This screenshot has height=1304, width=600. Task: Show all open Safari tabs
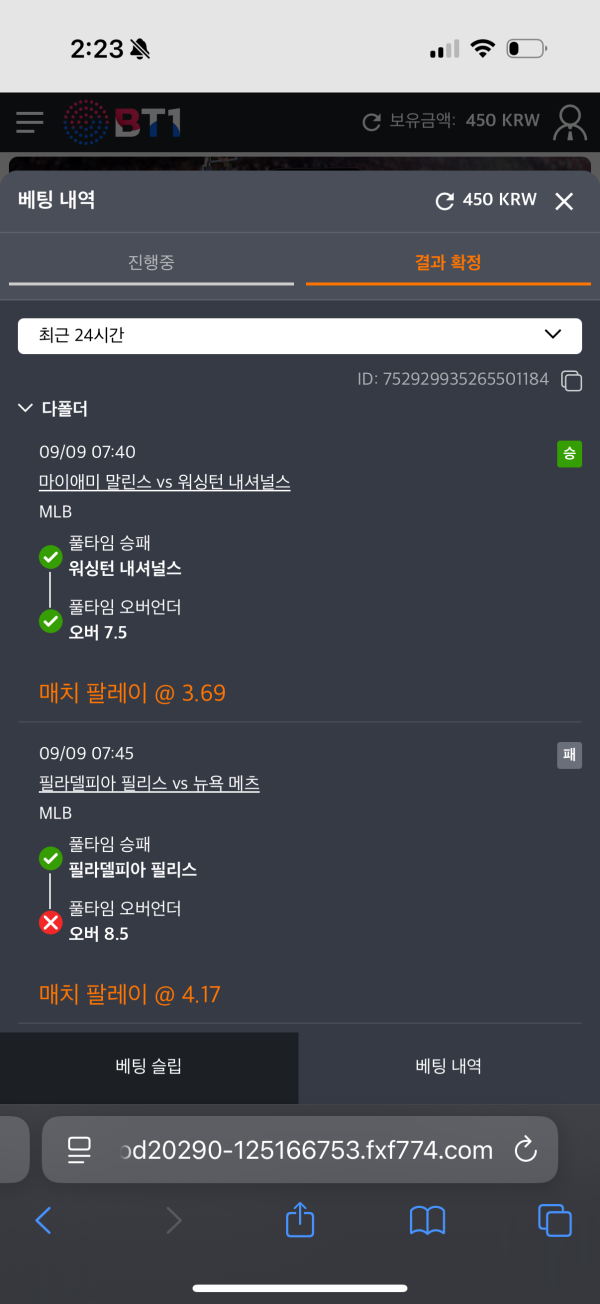point(554,1220)
